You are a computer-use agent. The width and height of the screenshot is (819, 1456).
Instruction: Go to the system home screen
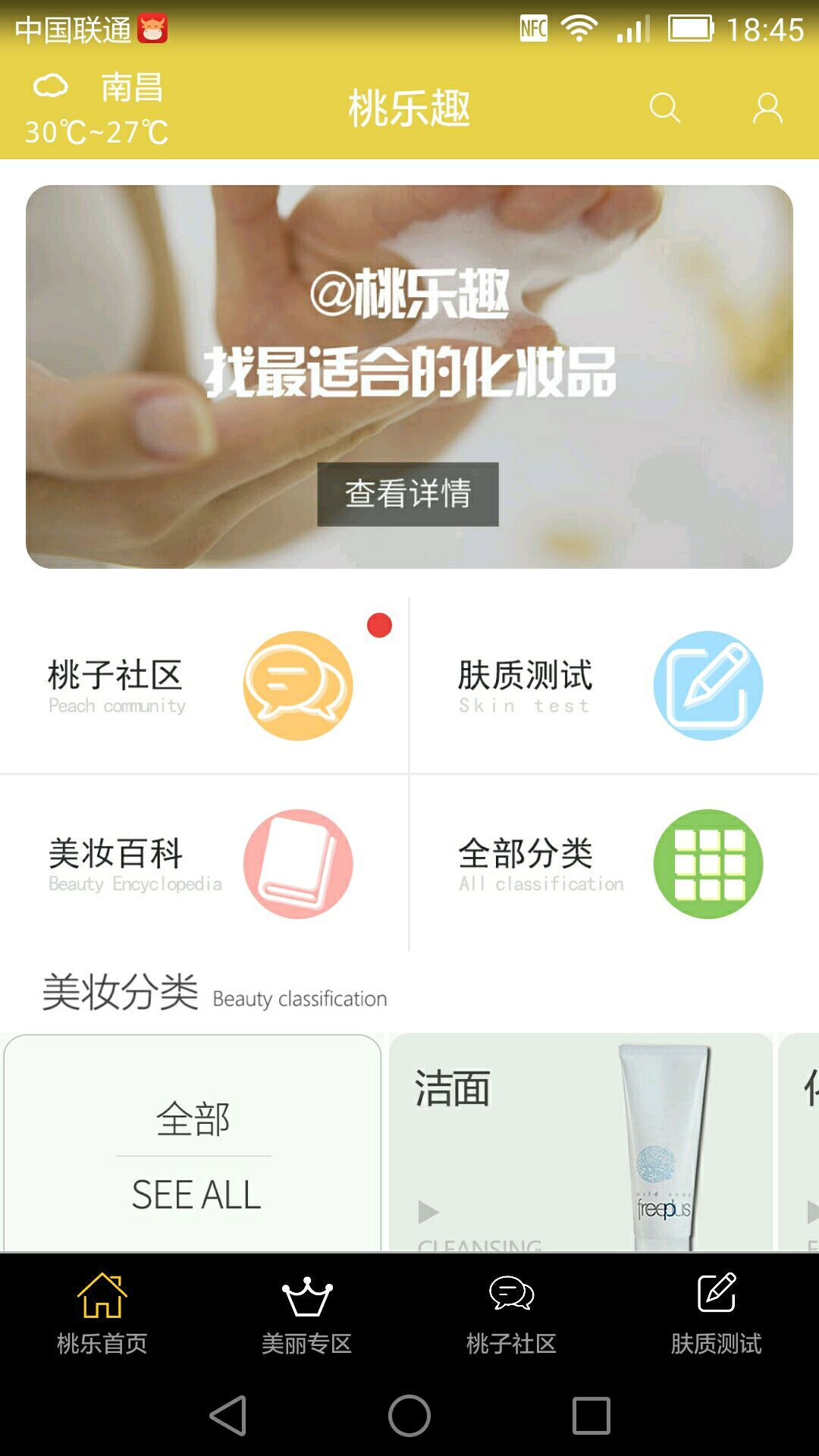pyautogui.click(x=409, y=1415)
